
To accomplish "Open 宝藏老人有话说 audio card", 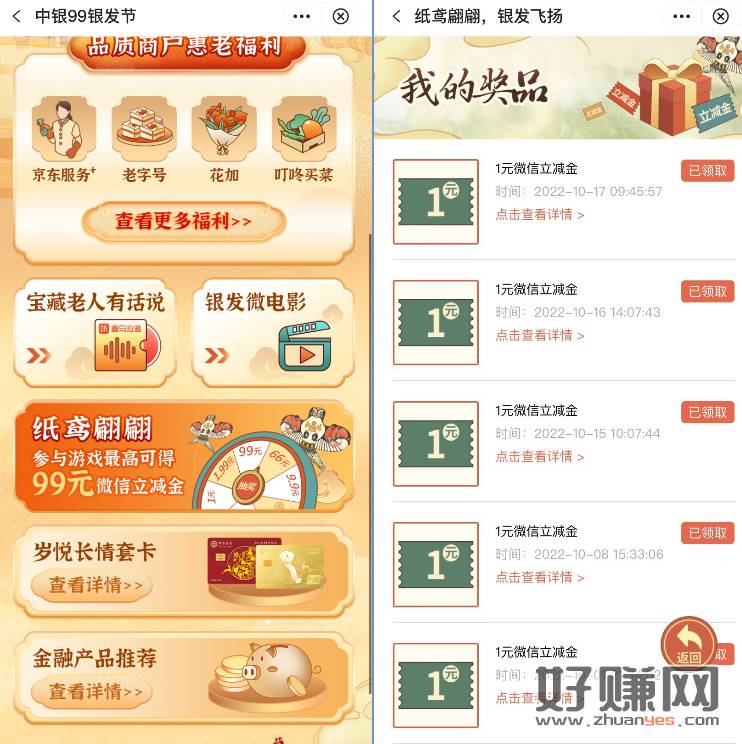I will coord(96,332).
